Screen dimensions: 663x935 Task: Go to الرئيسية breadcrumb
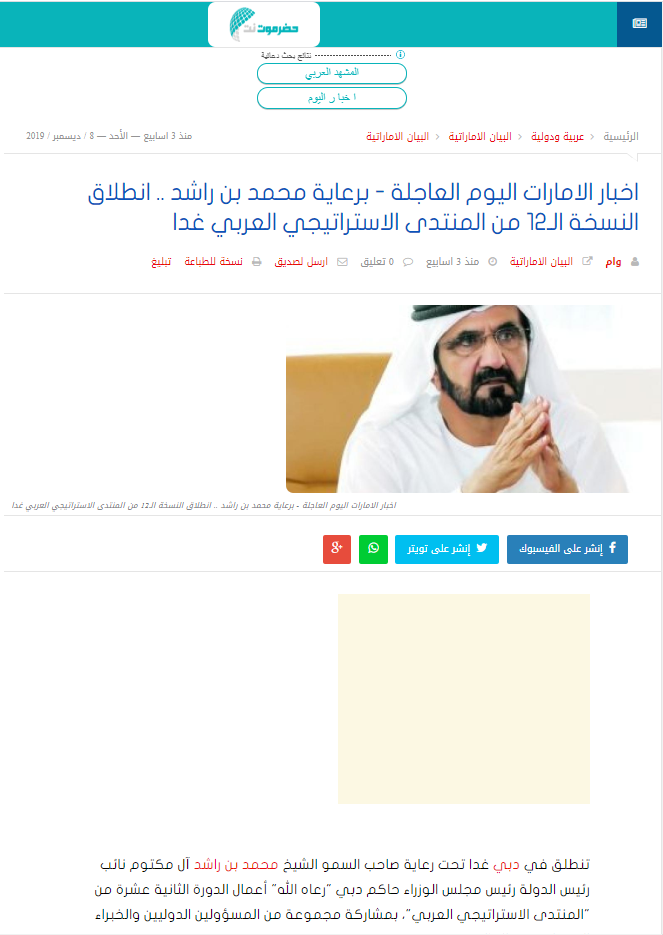(x=621, y=135)
